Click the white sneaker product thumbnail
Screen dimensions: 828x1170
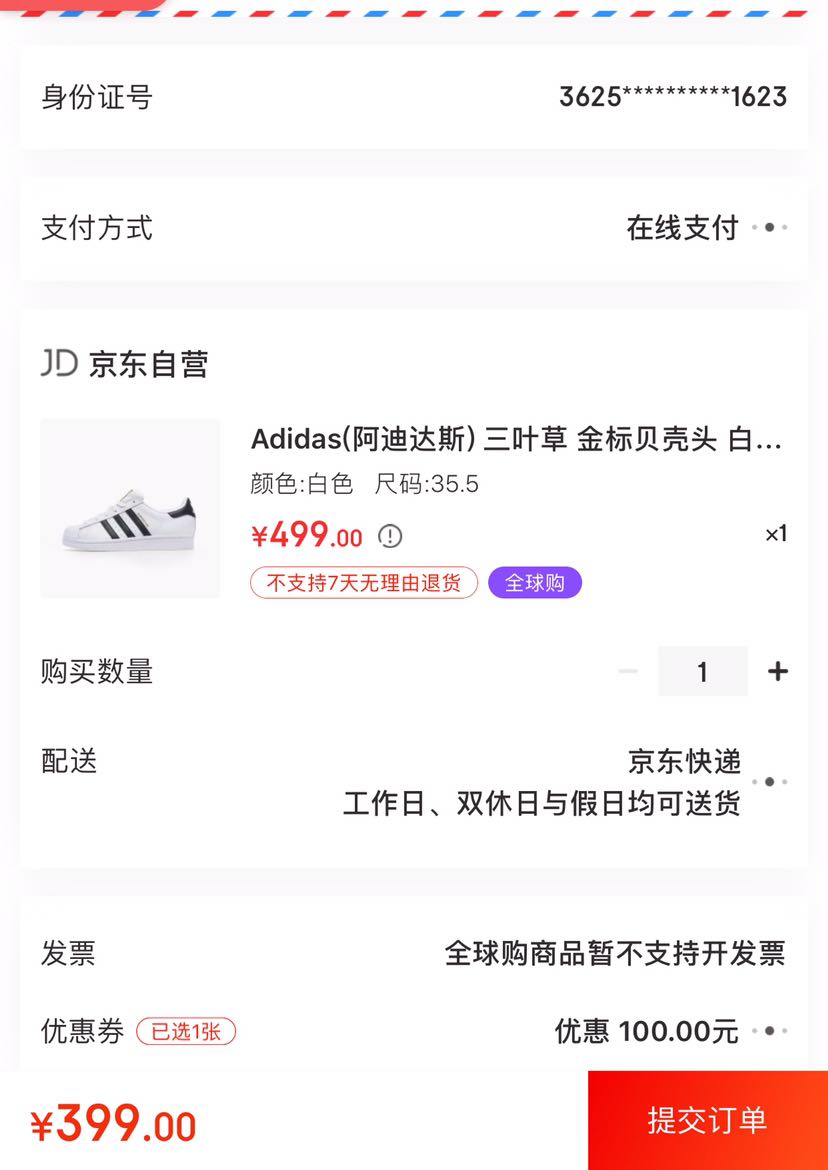tap(131, 508)
